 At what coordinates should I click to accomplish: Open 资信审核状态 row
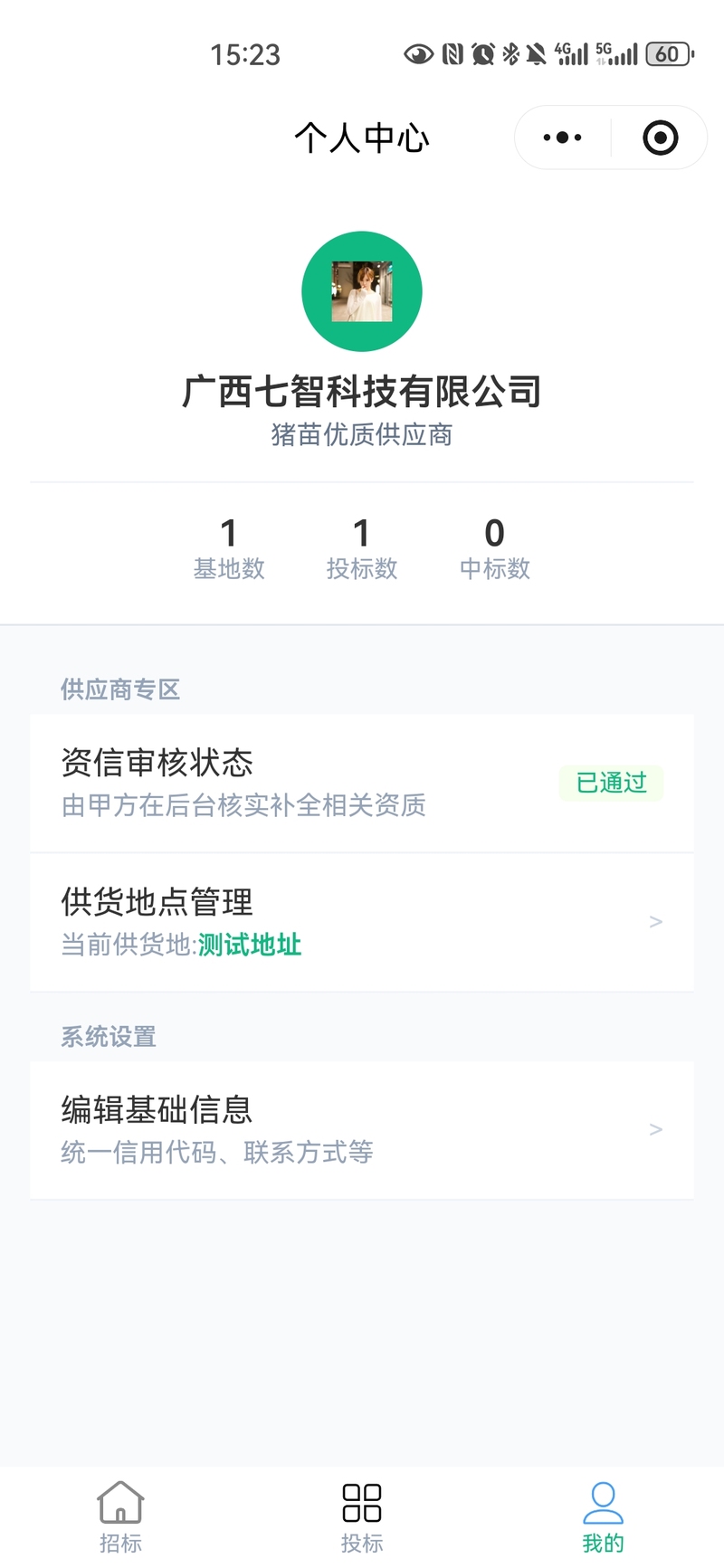click(362, 783)
